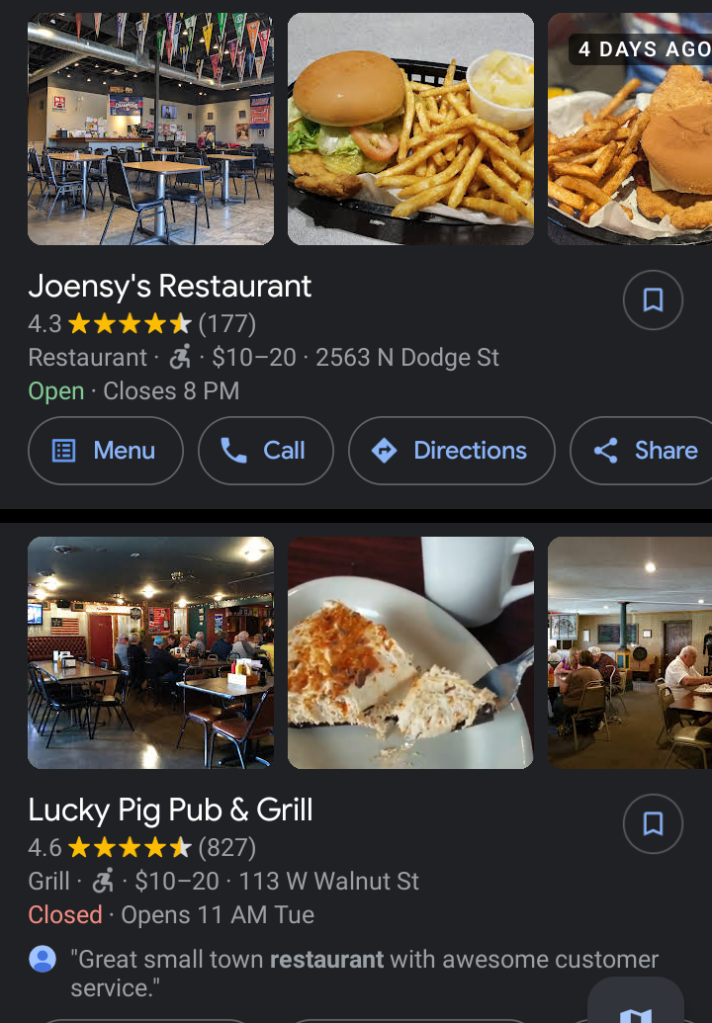View Joensy's Restaurant dining room photo
Image resolution: width=712 pixels, height=1023 pixels.
click(x=150, y=129)
